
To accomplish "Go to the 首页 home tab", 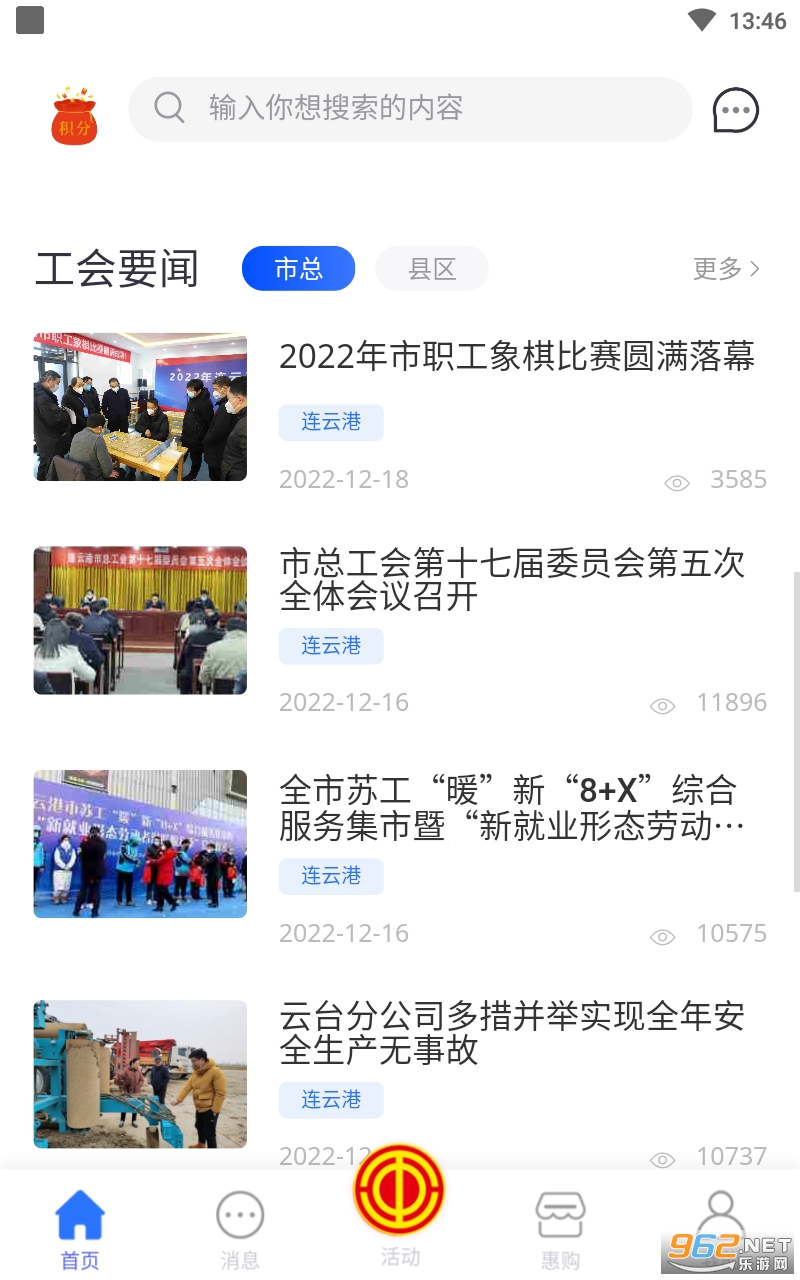I will coord(80,1228).
